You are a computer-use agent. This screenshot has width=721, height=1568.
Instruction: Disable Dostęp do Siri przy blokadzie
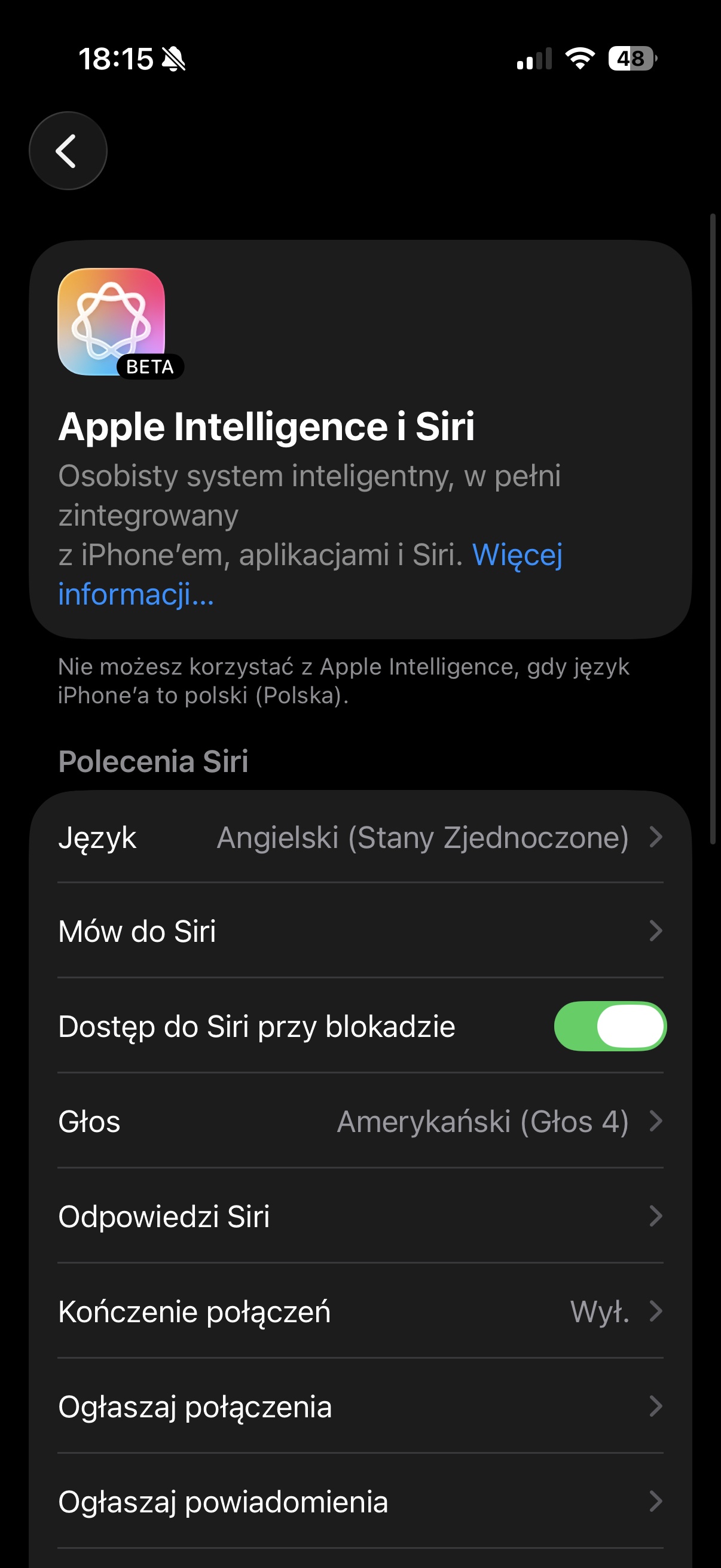coord(610,1026)
